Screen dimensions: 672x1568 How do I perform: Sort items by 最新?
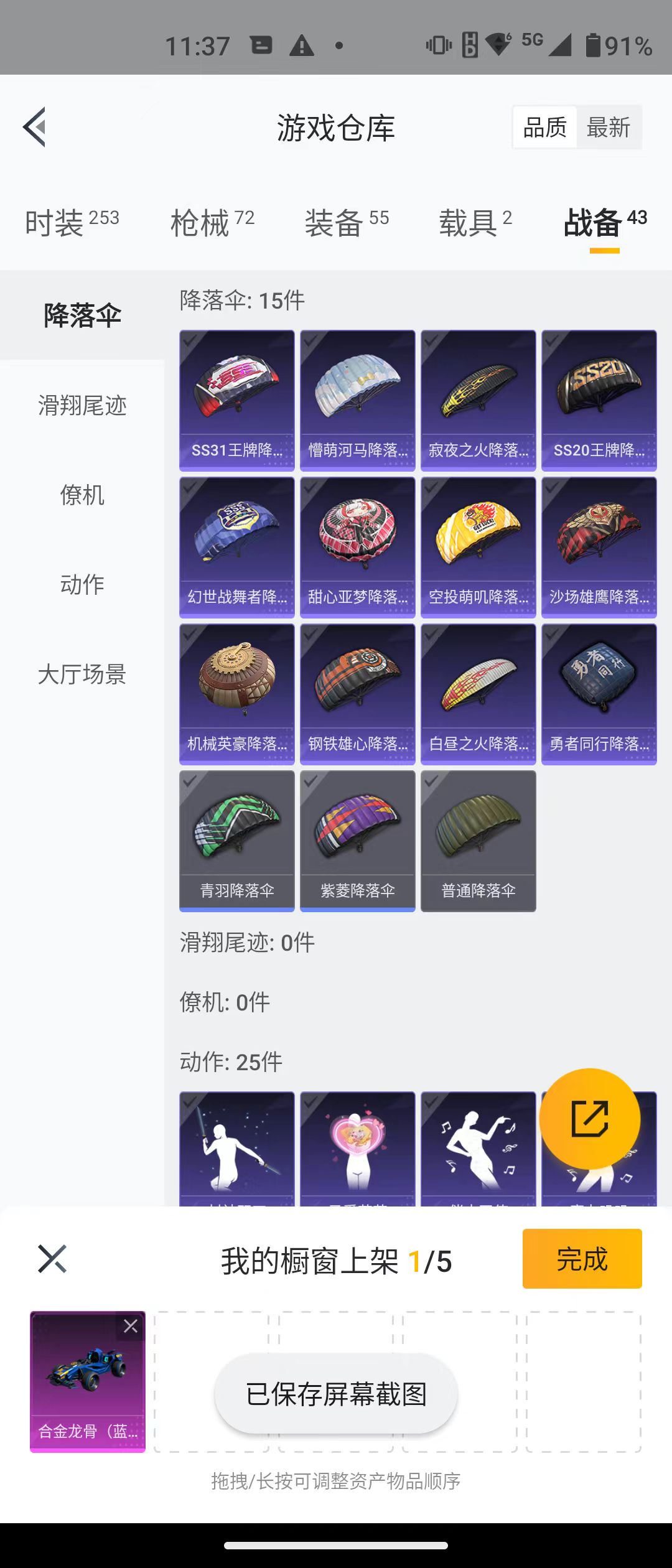[x=608, y=128]
